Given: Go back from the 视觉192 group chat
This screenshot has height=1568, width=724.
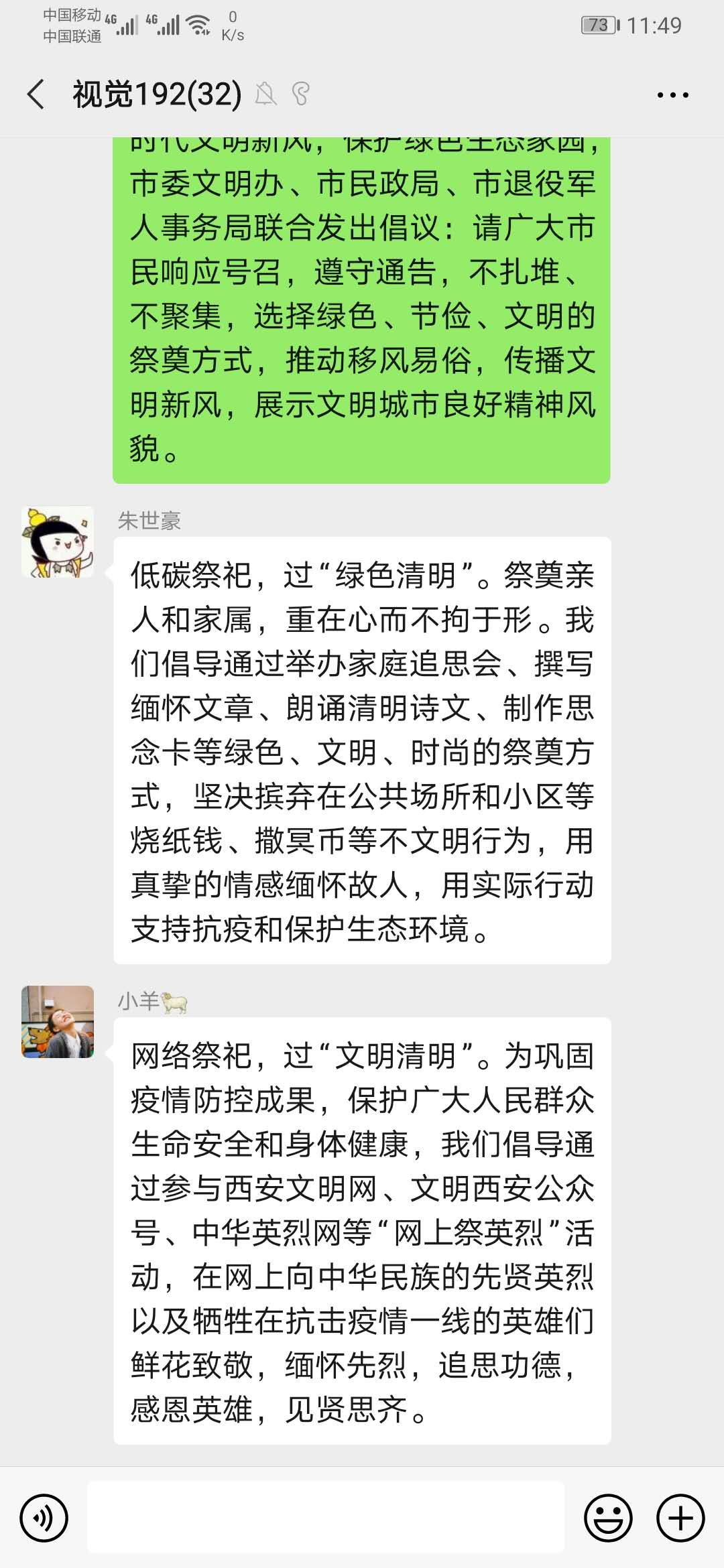Looking at the screenshot, I should click(36, 94).
